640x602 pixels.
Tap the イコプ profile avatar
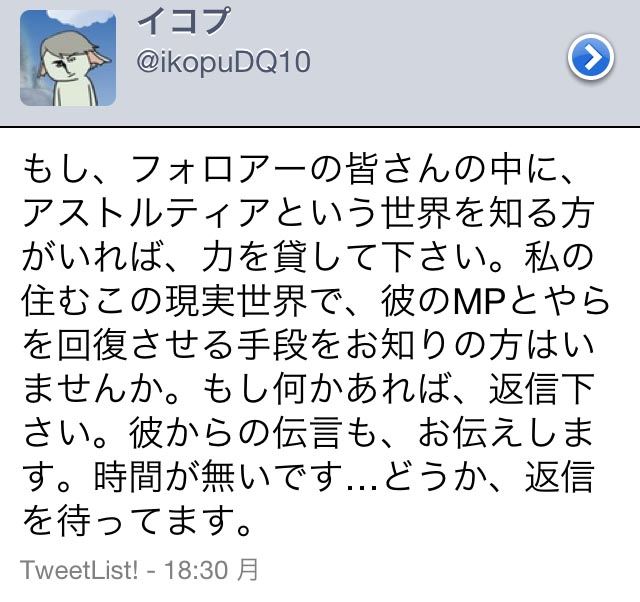pos(69,59)
